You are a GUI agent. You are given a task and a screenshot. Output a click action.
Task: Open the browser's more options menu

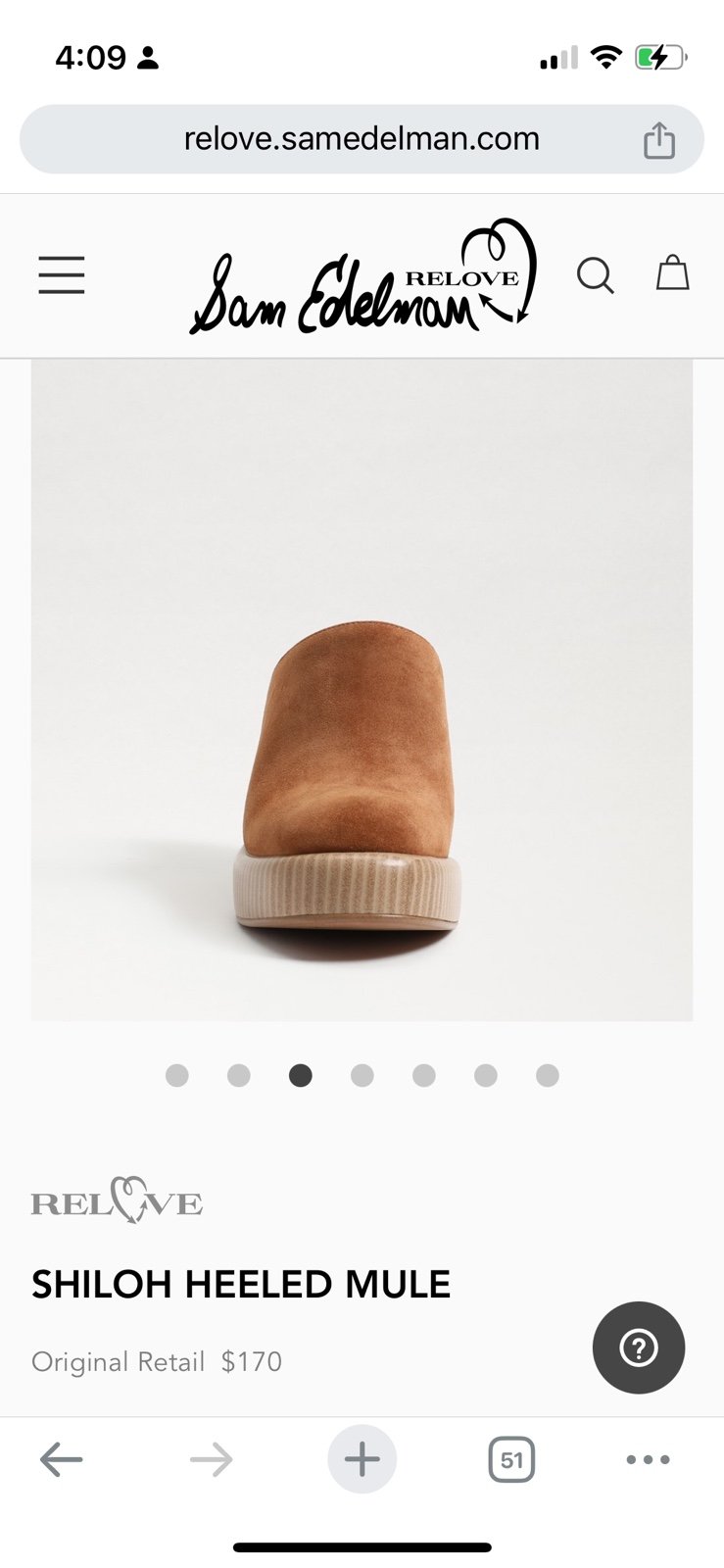(x=648, y=1459)
